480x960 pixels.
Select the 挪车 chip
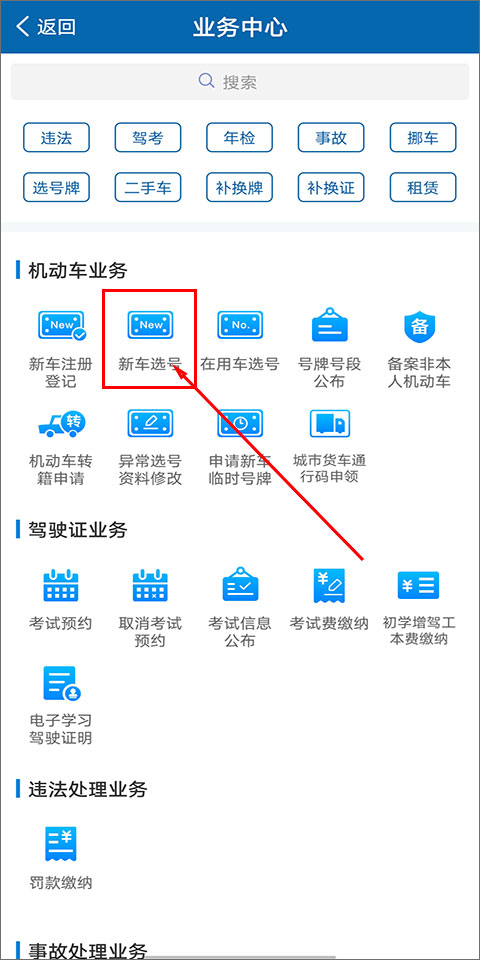[x=423, y=138]
